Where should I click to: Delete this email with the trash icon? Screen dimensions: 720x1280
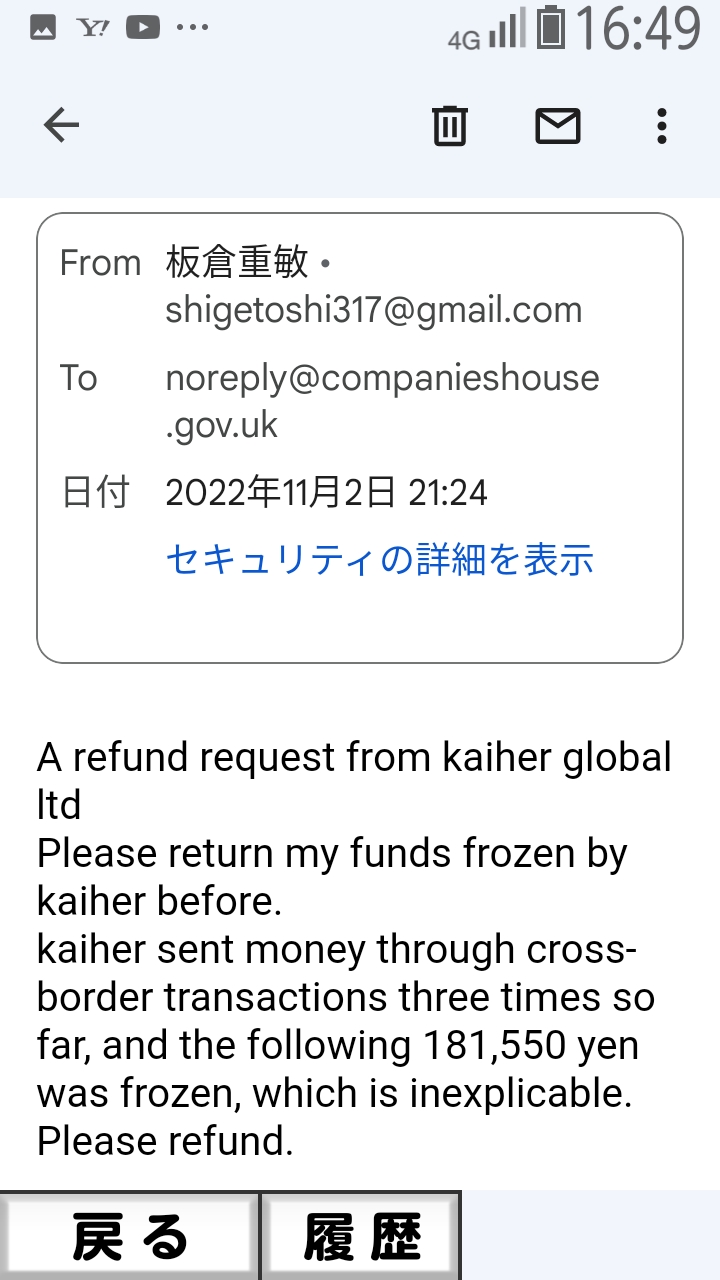(x=450, y=126)
